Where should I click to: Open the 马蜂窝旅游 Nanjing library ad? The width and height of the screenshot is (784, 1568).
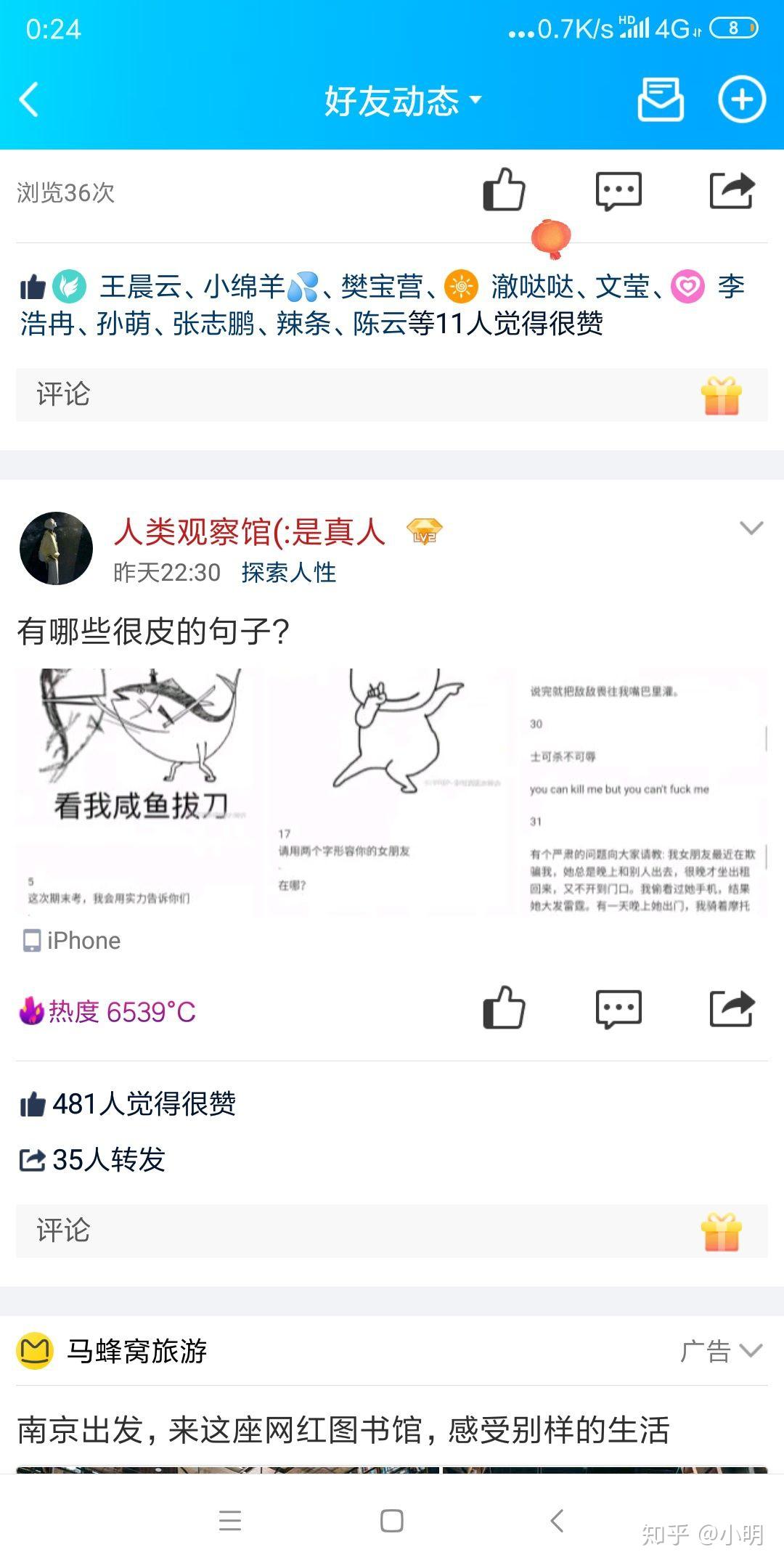(343, 1430)
